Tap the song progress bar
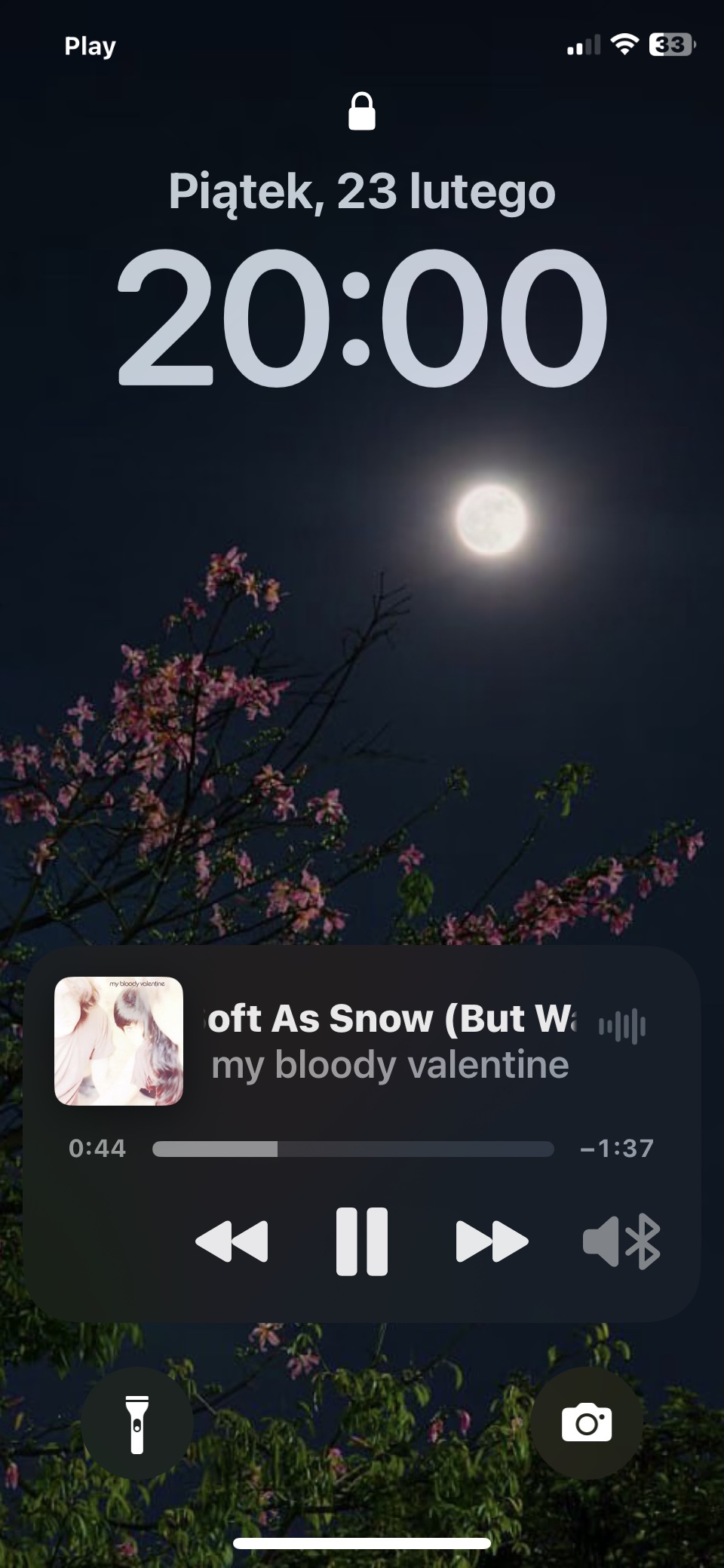 [353, 1149]
